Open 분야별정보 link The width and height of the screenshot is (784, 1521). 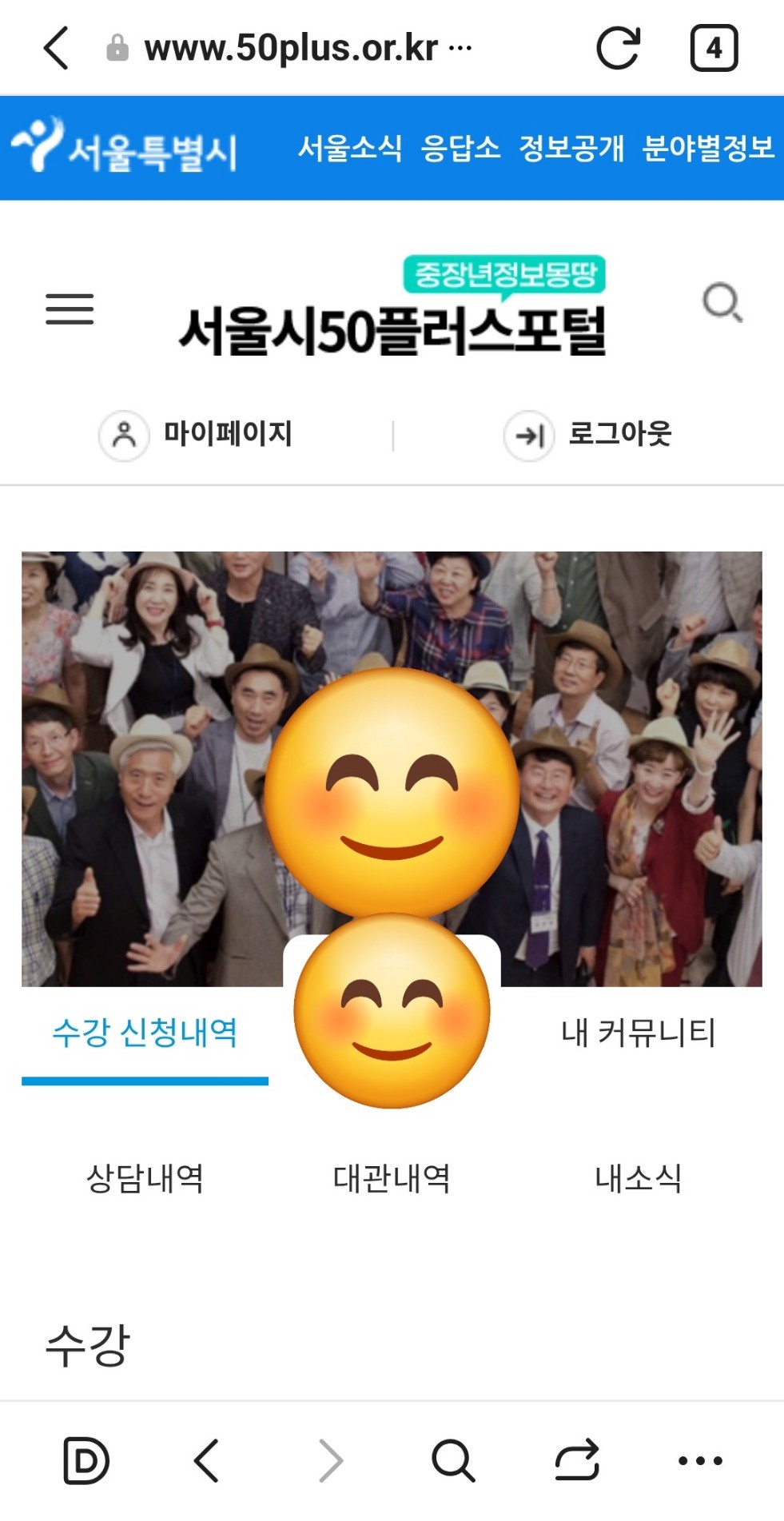click(708, 148)
